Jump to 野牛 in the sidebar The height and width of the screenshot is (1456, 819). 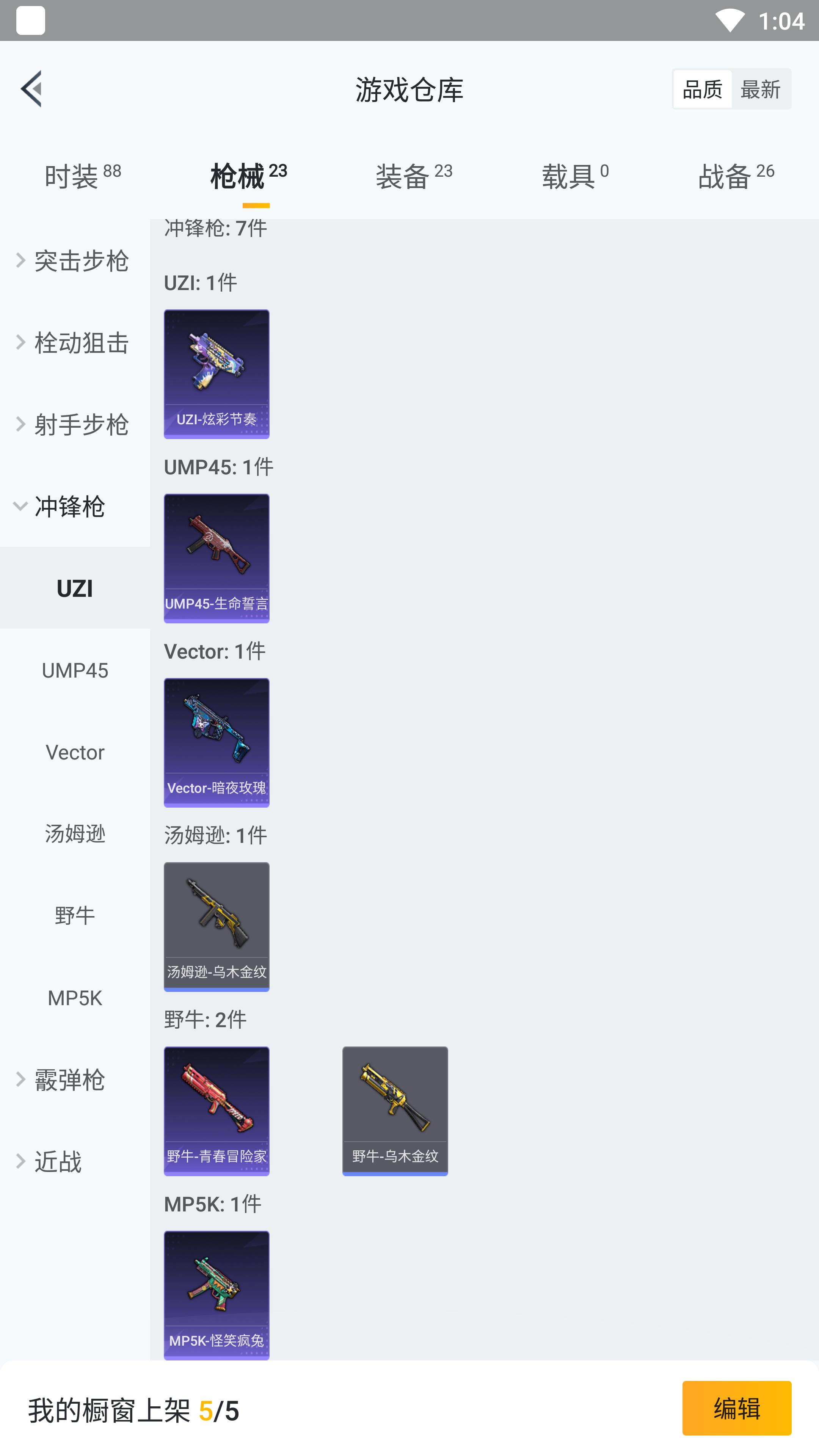(75, 916)
